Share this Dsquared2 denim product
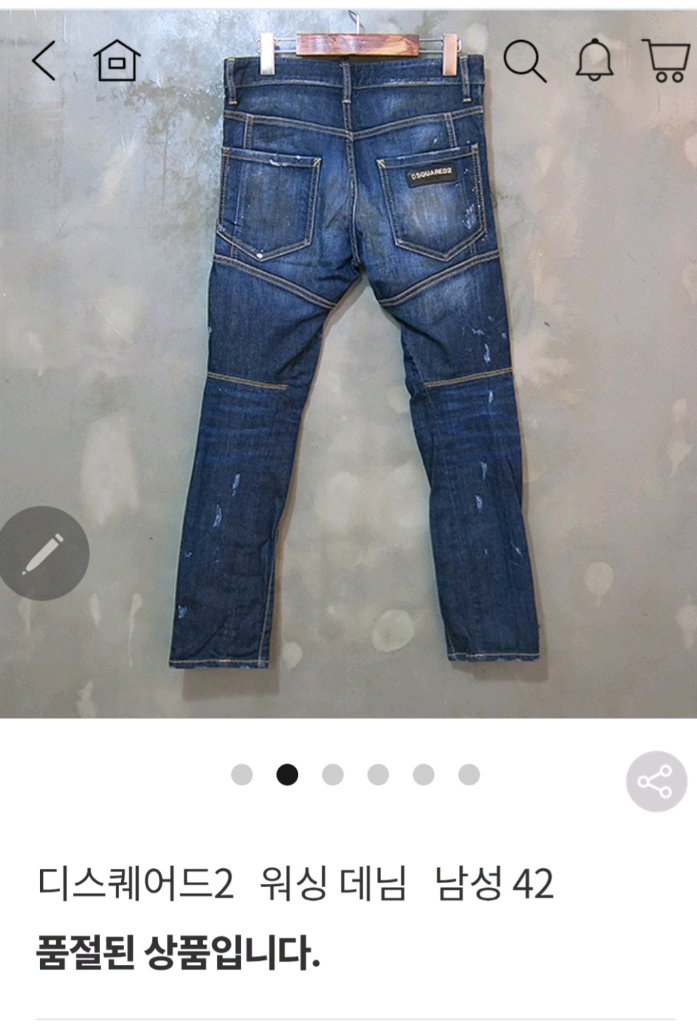This screenshot has height=1024, width=697. point(656,781)
